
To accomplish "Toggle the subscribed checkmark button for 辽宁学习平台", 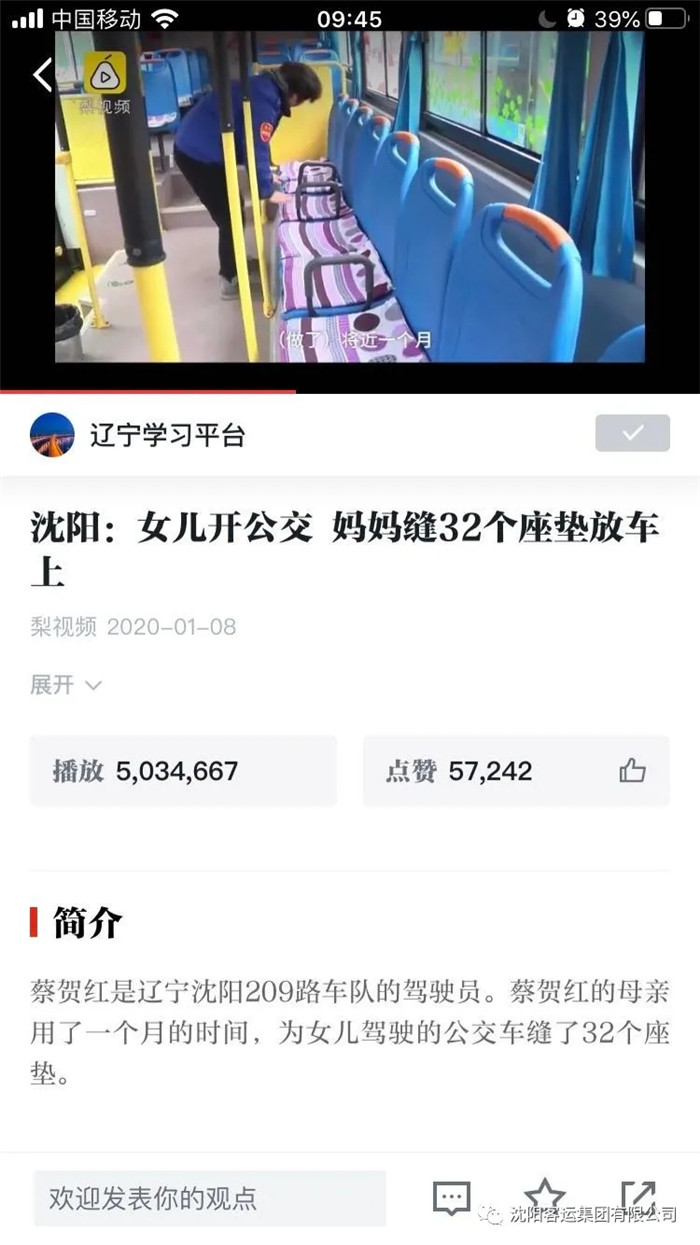I will click(632, 433).
